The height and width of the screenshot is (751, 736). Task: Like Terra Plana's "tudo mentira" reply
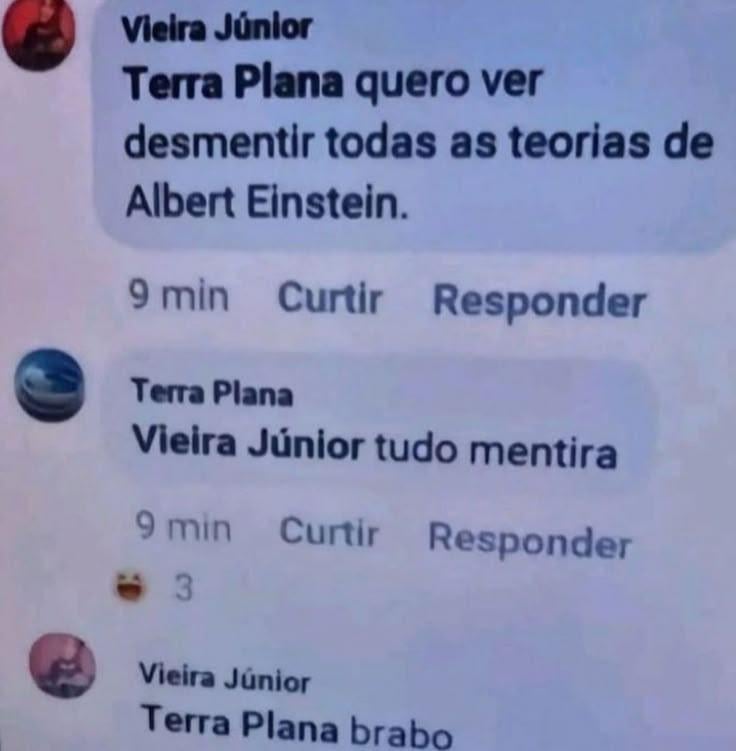tap(328, 532)
